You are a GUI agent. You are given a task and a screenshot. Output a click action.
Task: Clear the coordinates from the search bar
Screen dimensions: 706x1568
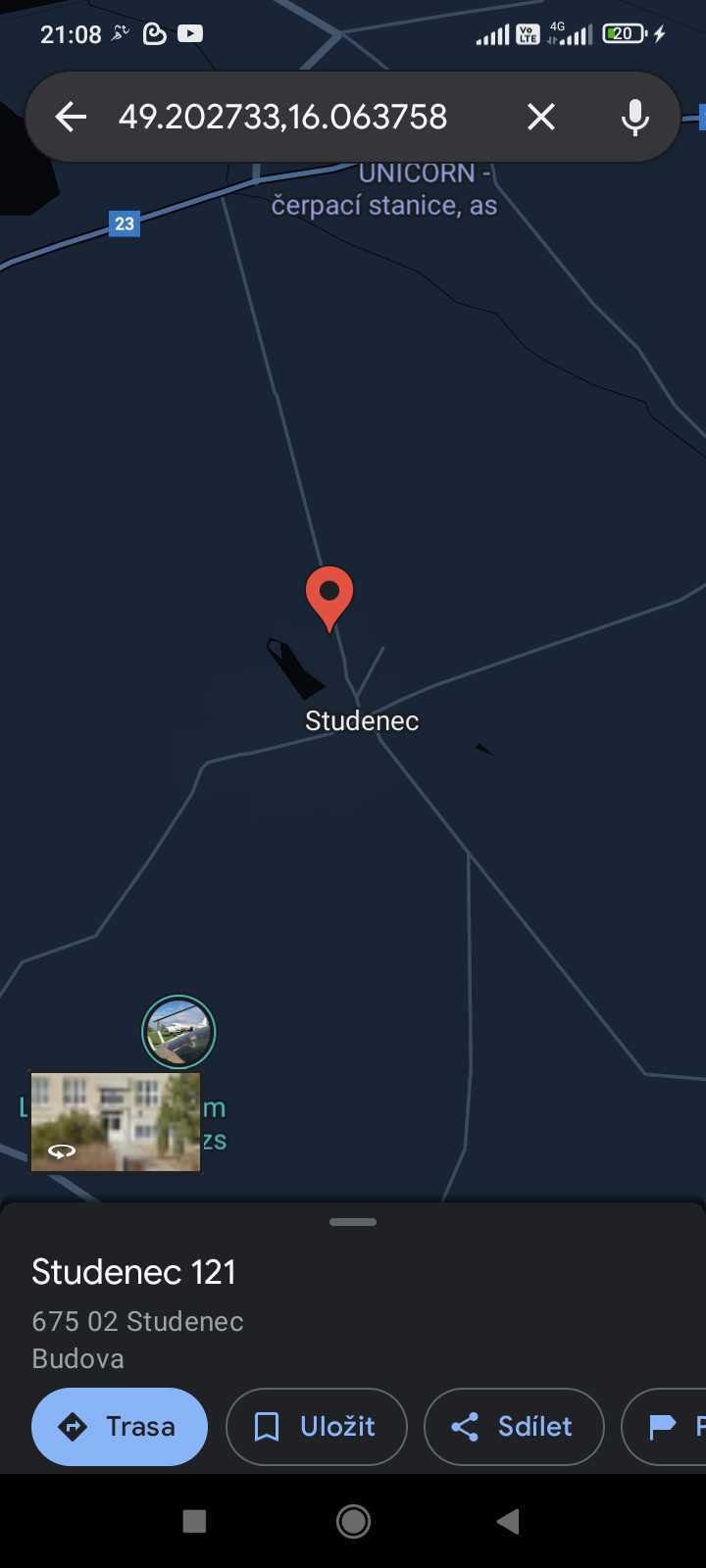click(541, 118)
